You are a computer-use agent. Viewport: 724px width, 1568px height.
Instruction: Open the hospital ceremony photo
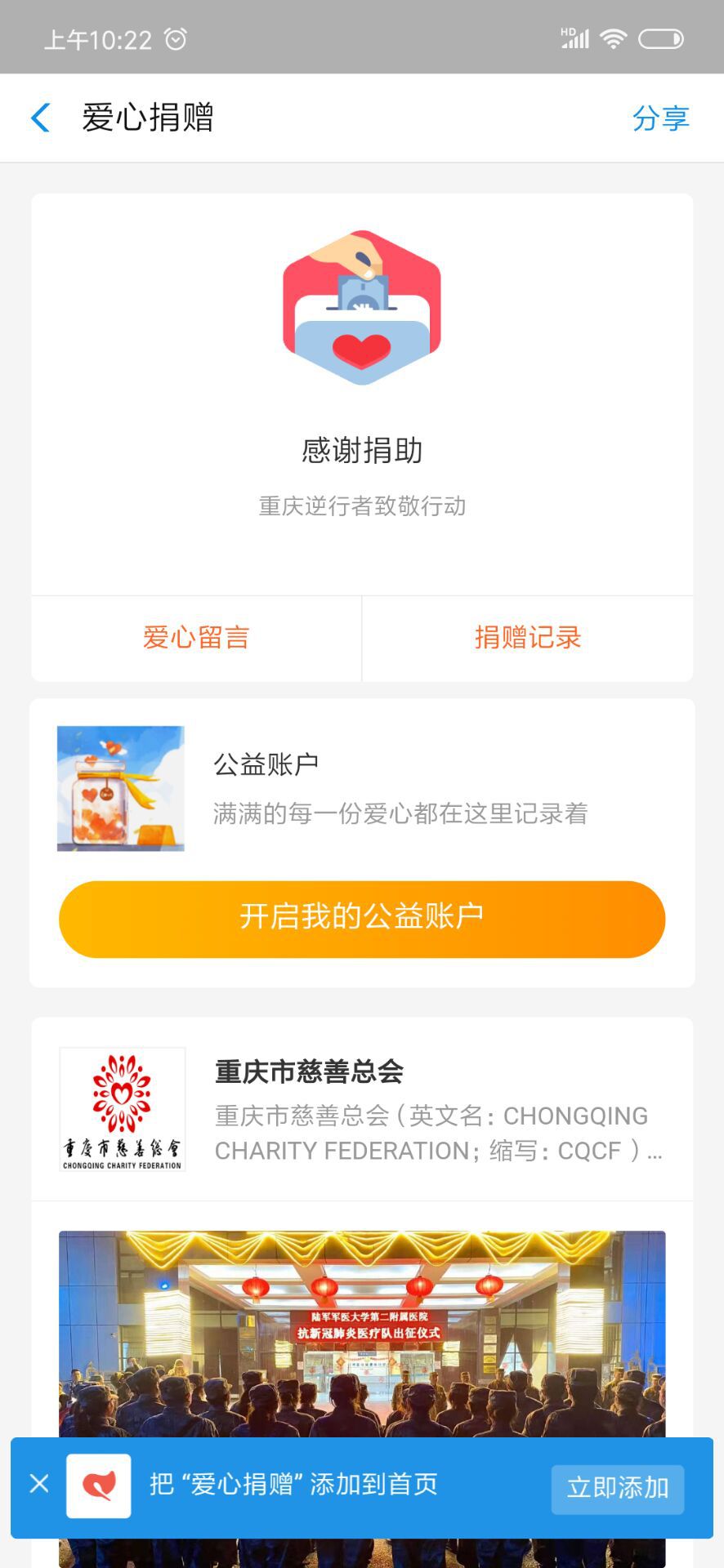(362, 1331)
